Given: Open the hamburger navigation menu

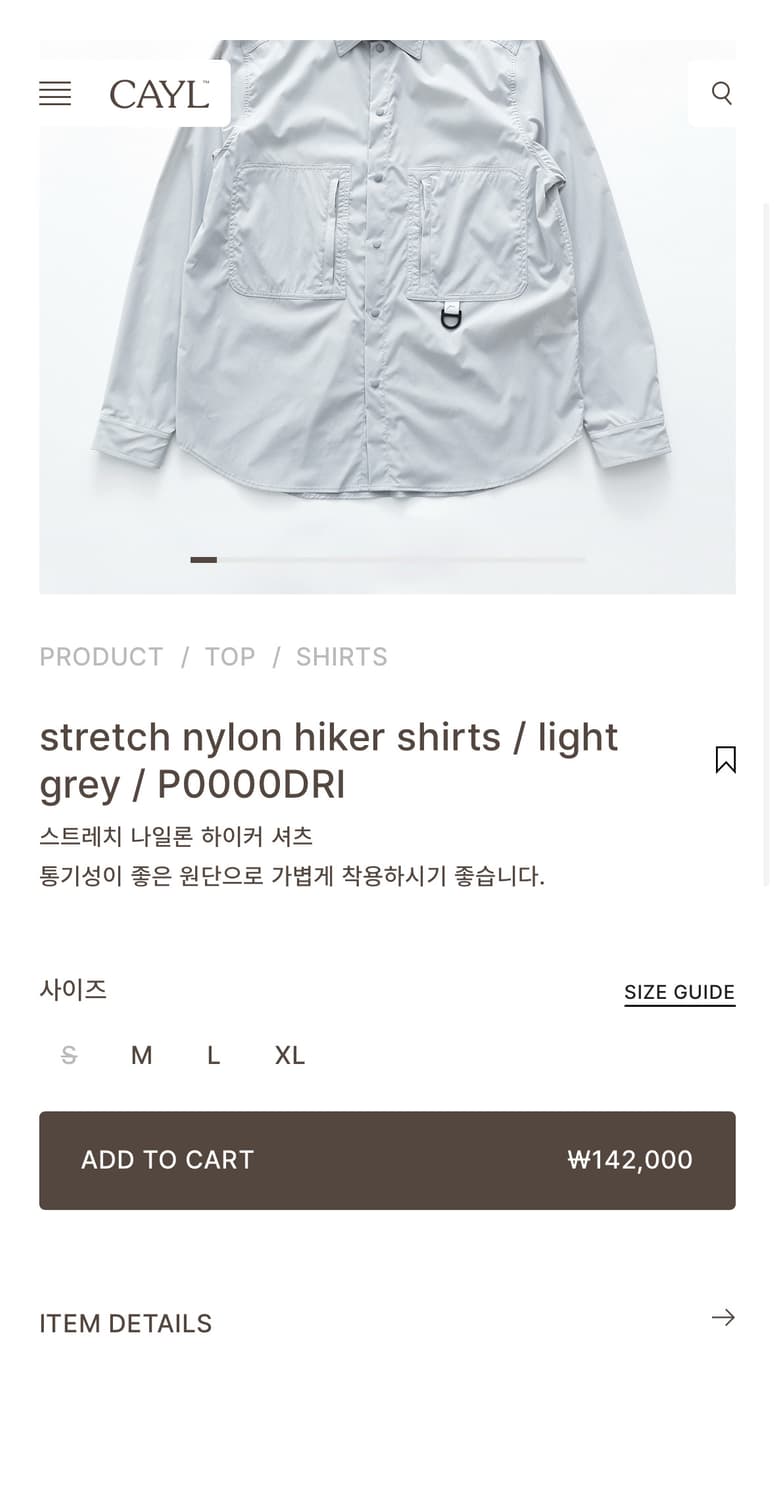Looking at the screenshot, I should (x=55, y=93).
